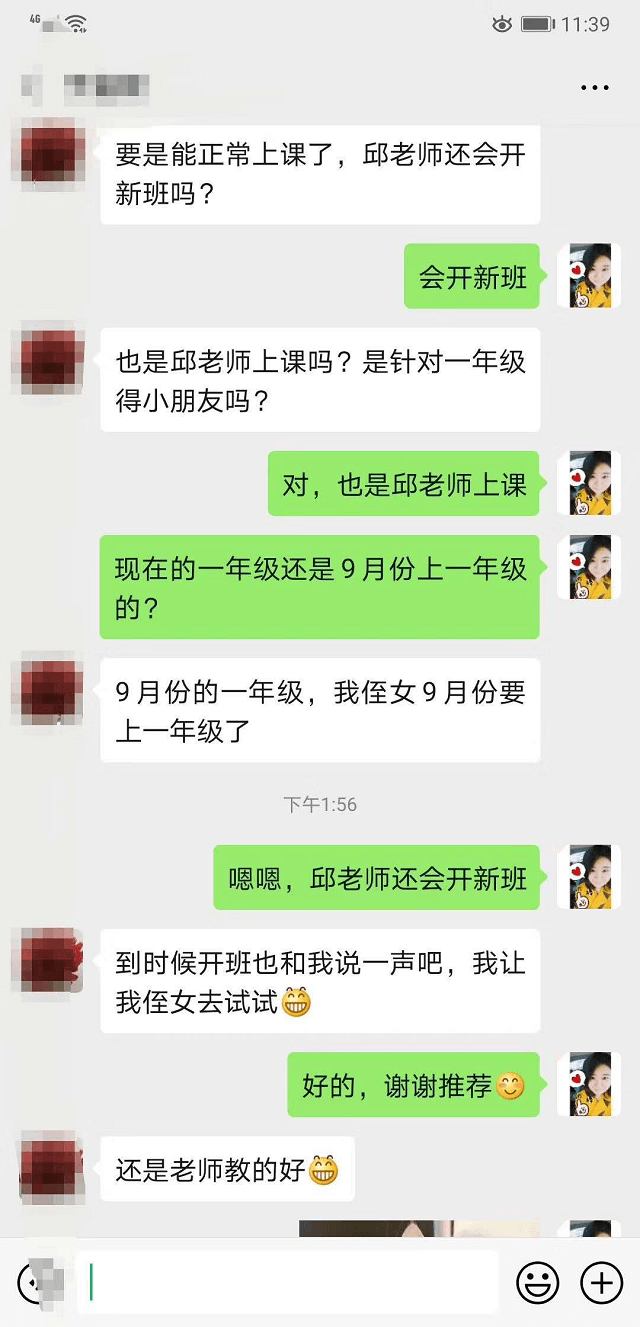Open the emoji sticker panel

[537, 1282]
